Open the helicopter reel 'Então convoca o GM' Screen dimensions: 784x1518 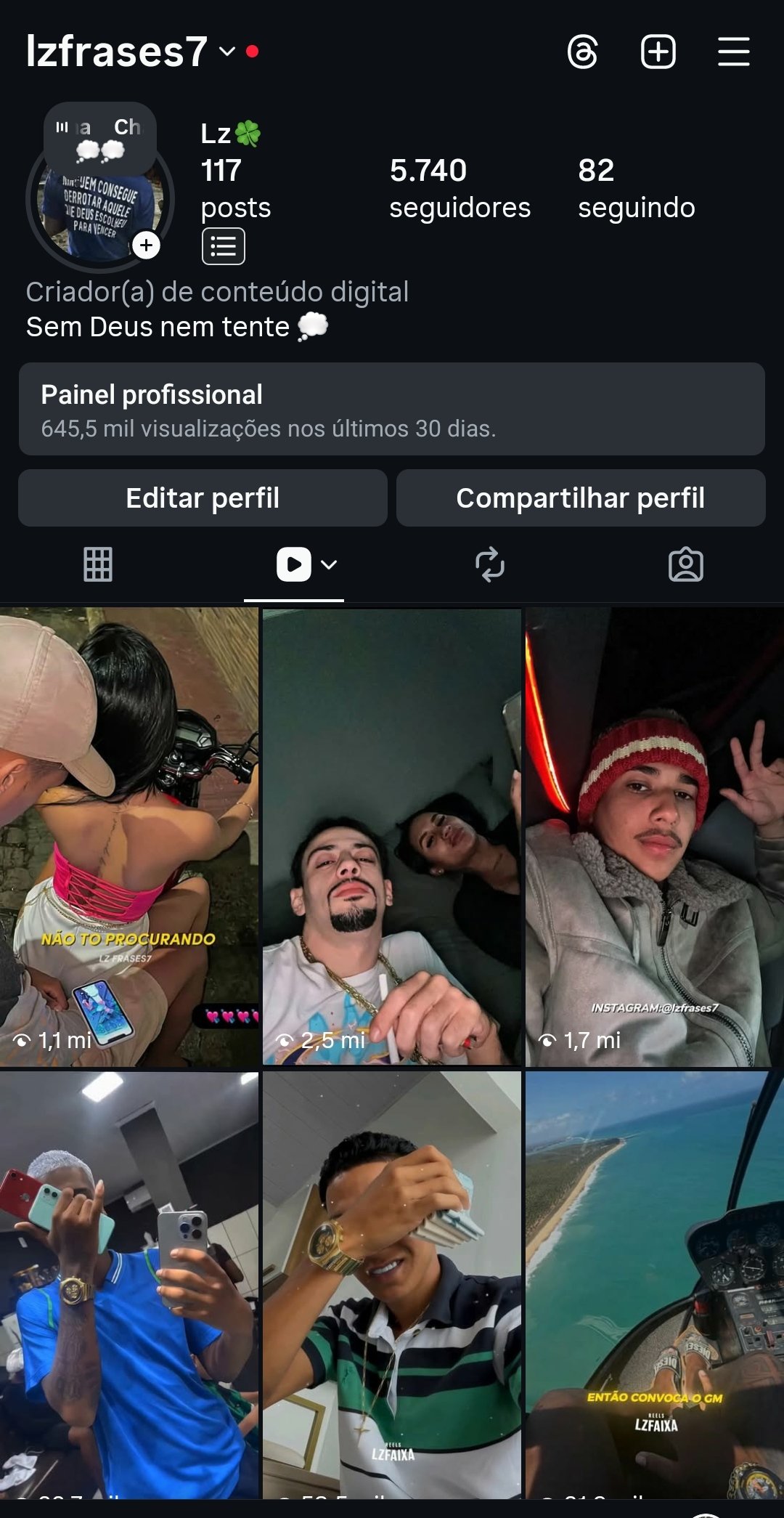(655, 1284)
